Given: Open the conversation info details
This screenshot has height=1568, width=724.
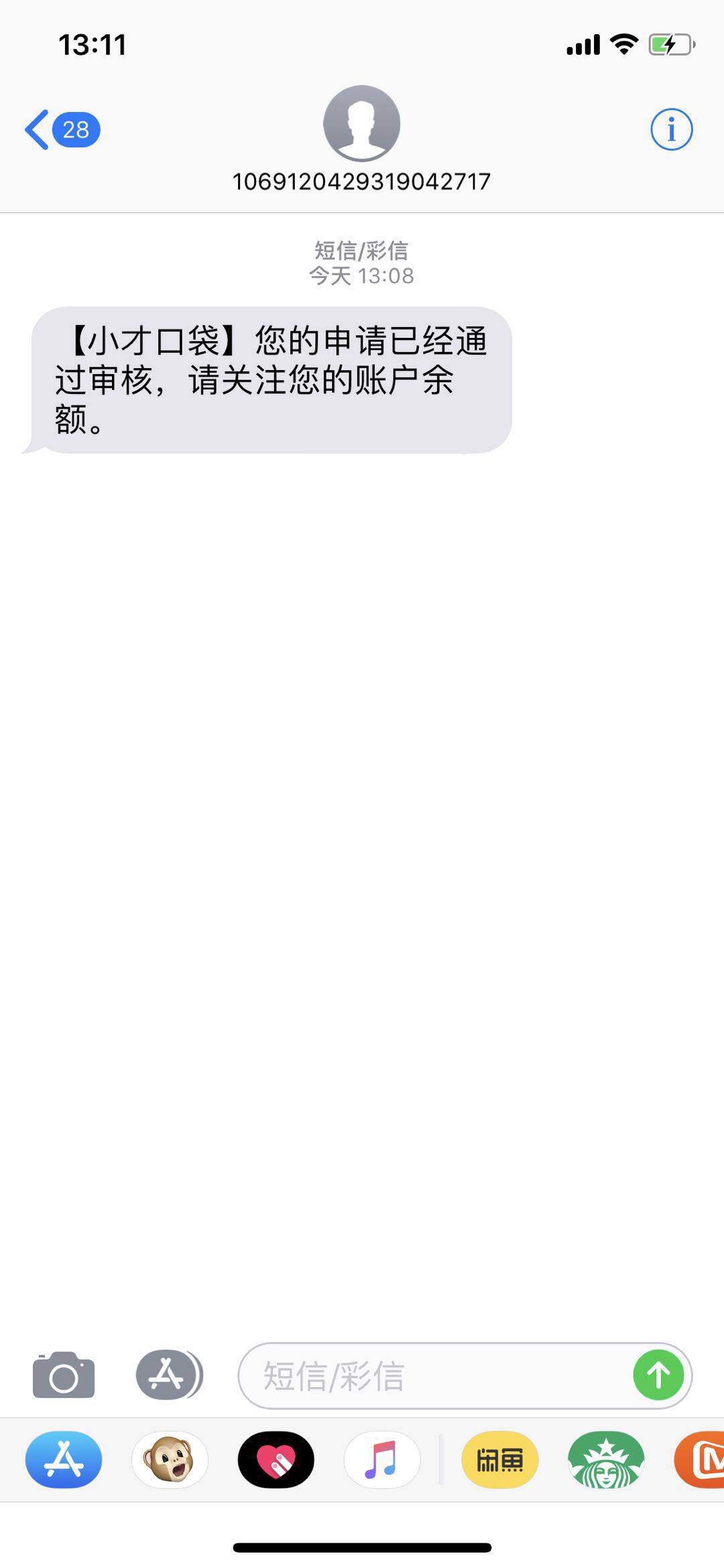Looking at the screenshot, I should (671, 129).
